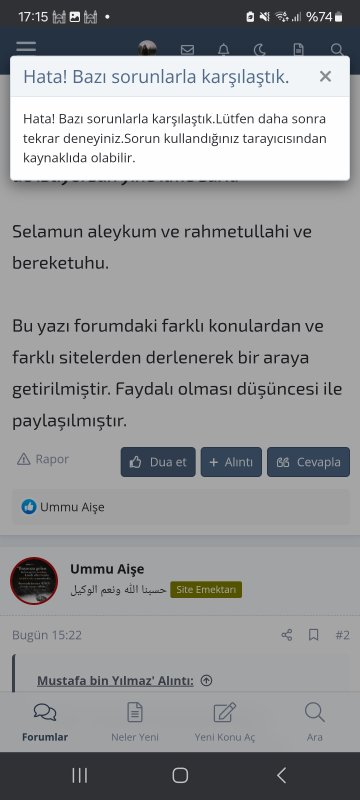Open post #2 permalink number
Screen dimensions: 360x800
tap(343, 635)
